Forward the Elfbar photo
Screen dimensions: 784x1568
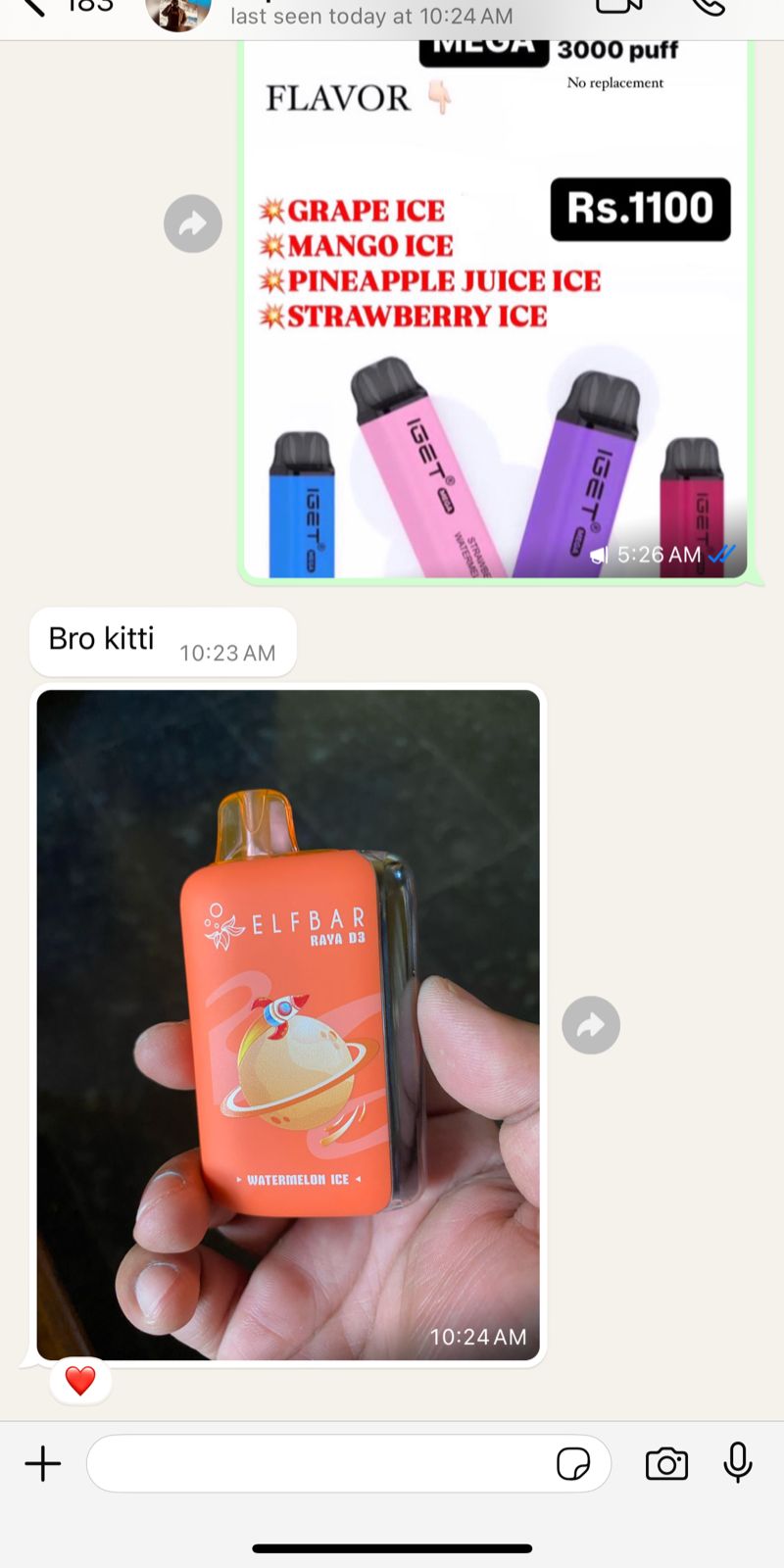[x=591, y=1025]
